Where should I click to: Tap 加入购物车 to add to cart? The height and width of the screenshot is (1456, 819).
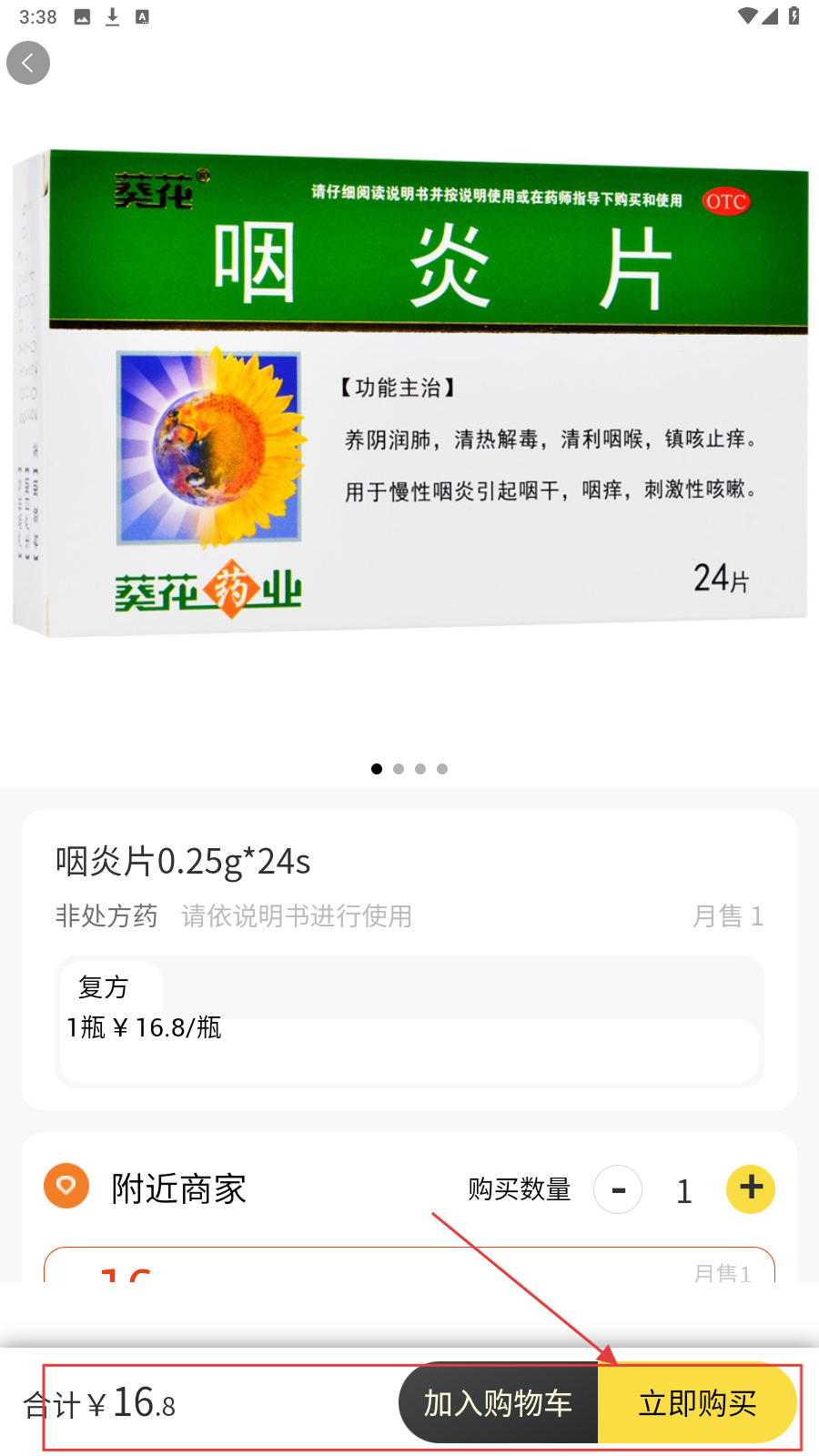498,1403
